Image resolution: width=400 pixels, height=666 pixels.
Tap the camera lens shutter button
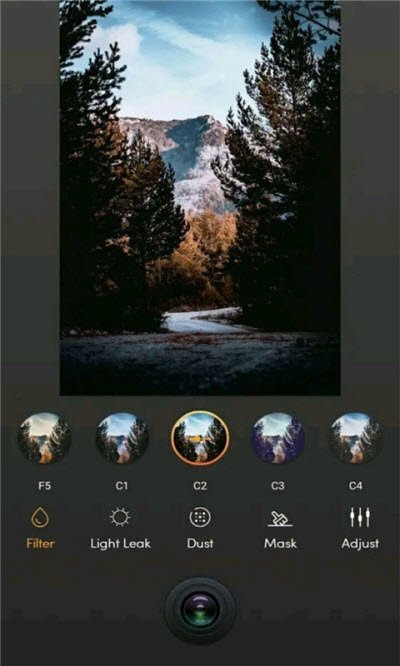[200, 610]
